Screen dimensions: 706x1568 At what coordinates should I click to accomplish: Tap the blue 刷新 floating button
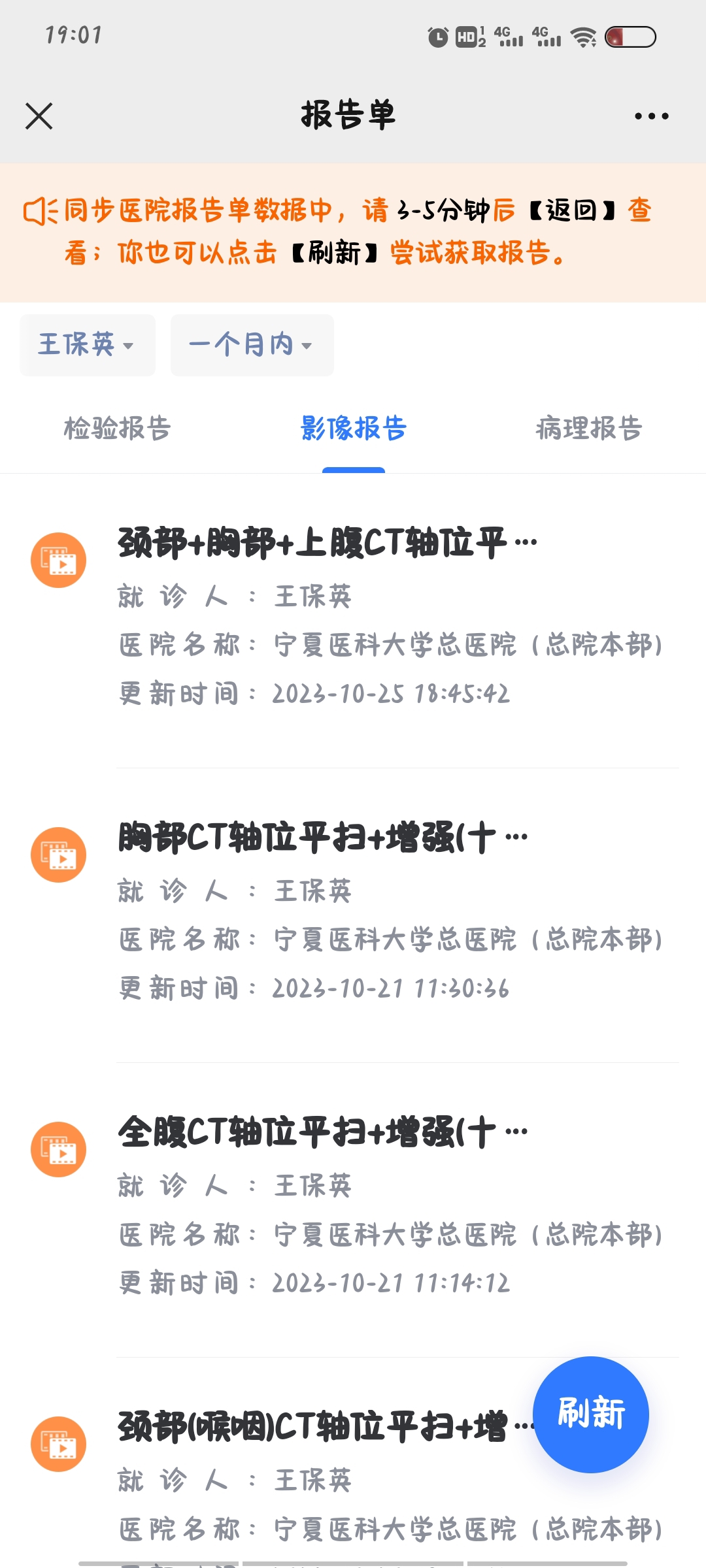[x=591, y=1414]
